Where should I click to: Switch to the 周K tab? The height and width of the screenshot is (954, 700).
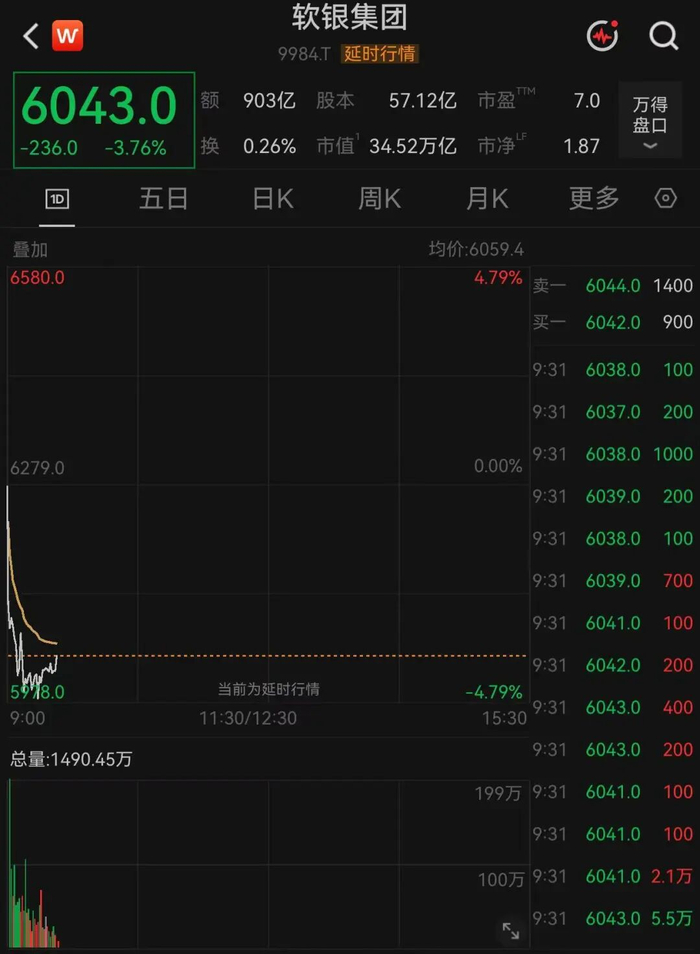(x=379, y=199)
